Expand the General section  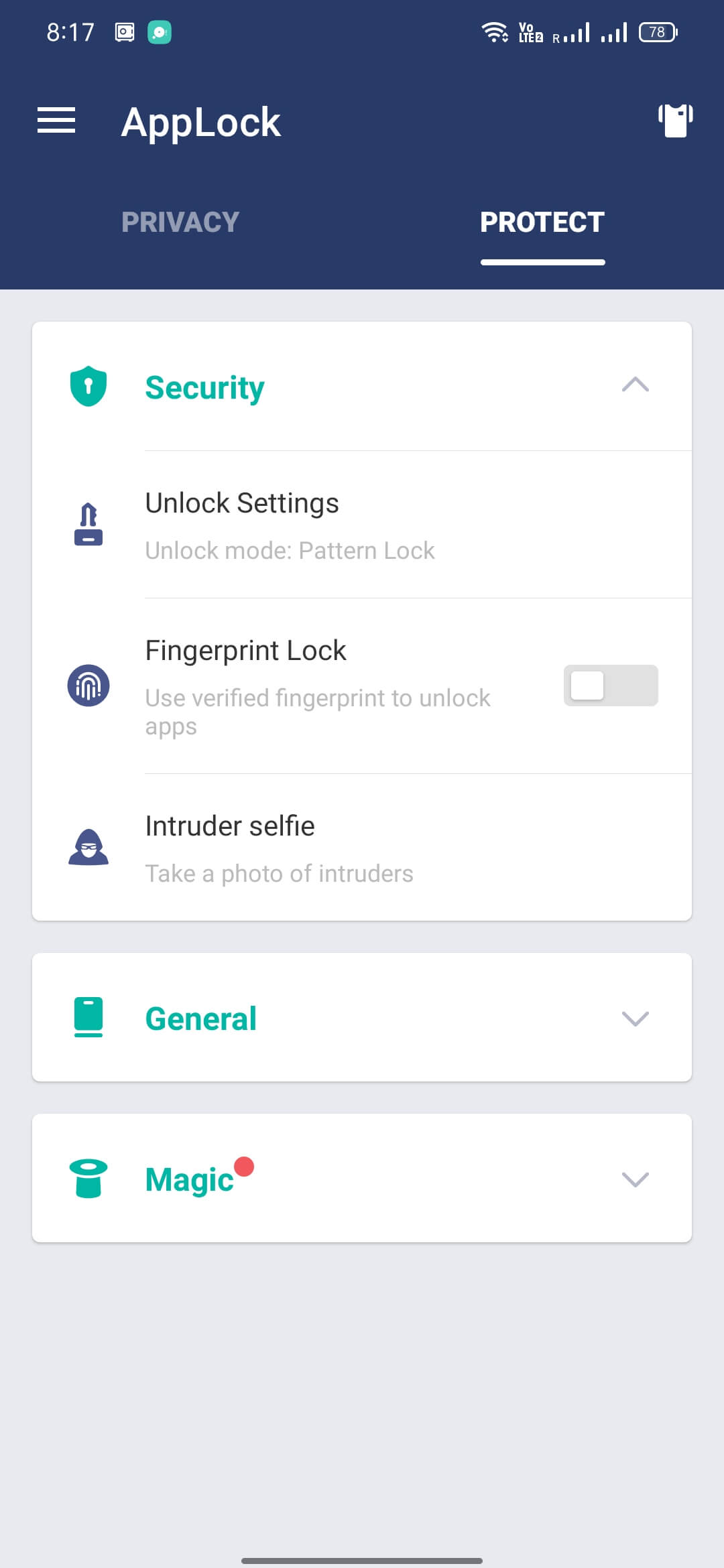click(x=636, y=1019)
